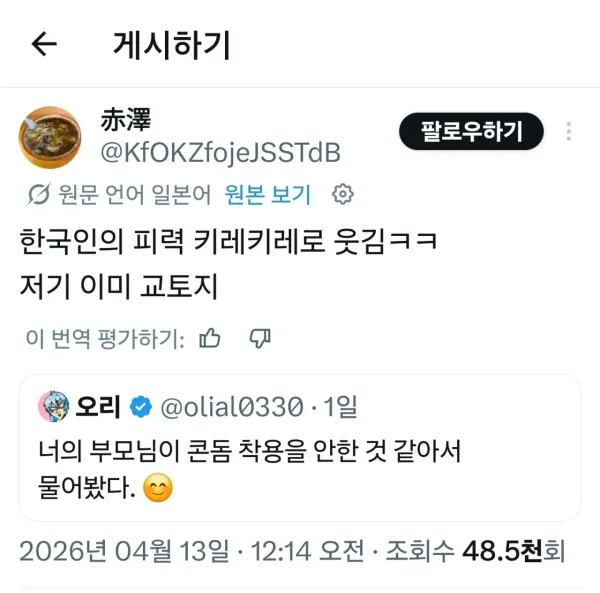Image resolution: width=600 pixels, height=593 pixels.
Task: Go back using the arrow icon
Action: pos(44,44)
